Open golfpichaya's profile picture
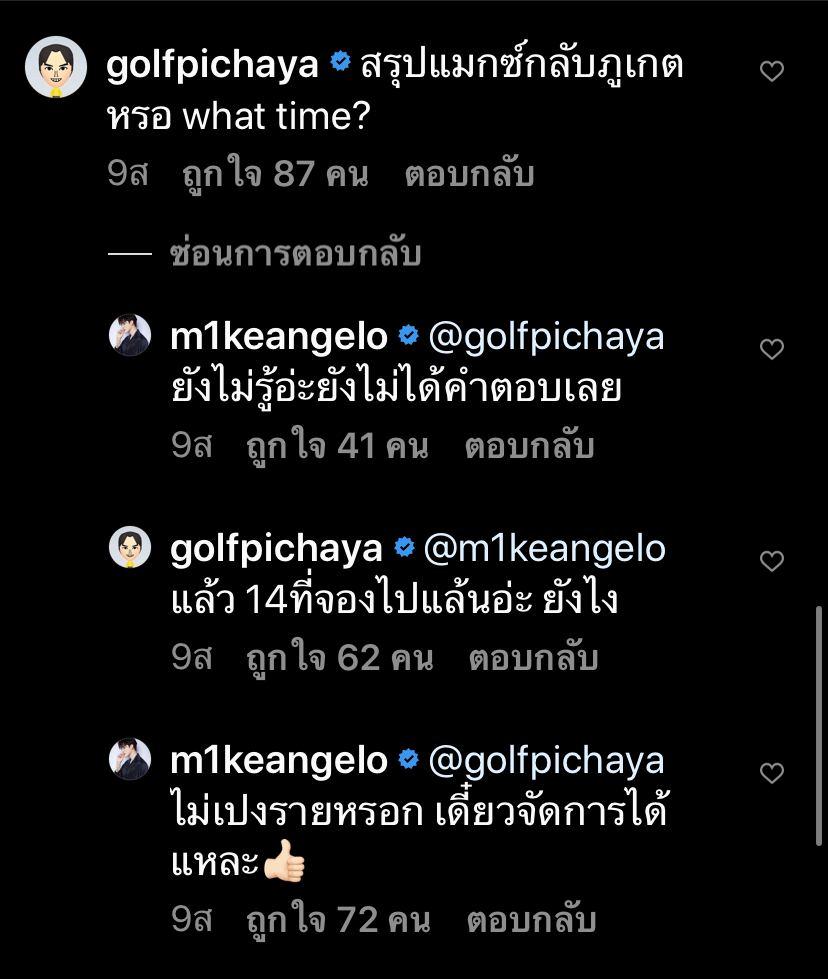The width and height of the screenshot is (828, 979). (x=55, y=66)
